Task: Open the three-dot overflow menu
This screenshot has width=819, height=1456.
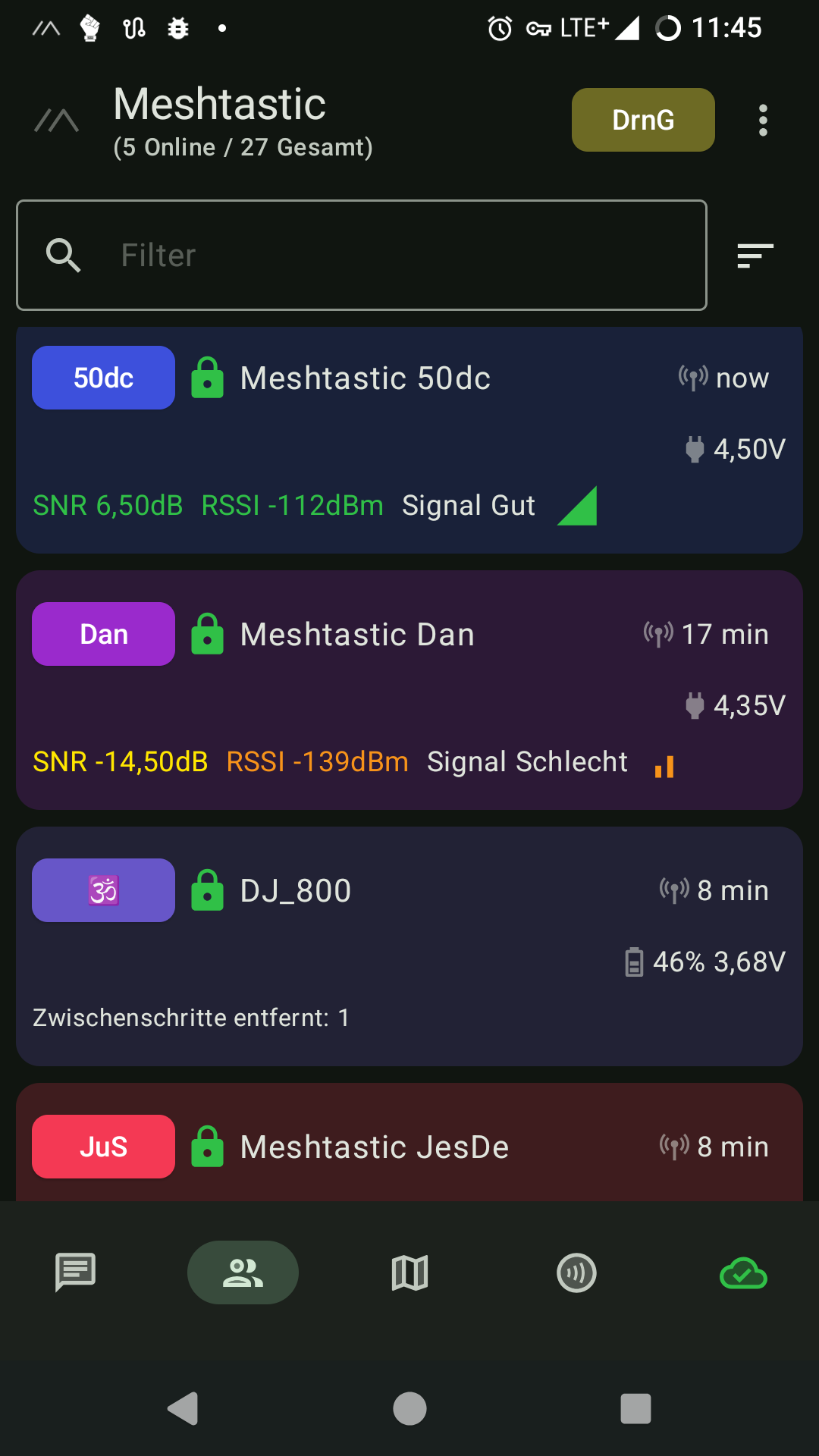Action: (x=763, y=121)
